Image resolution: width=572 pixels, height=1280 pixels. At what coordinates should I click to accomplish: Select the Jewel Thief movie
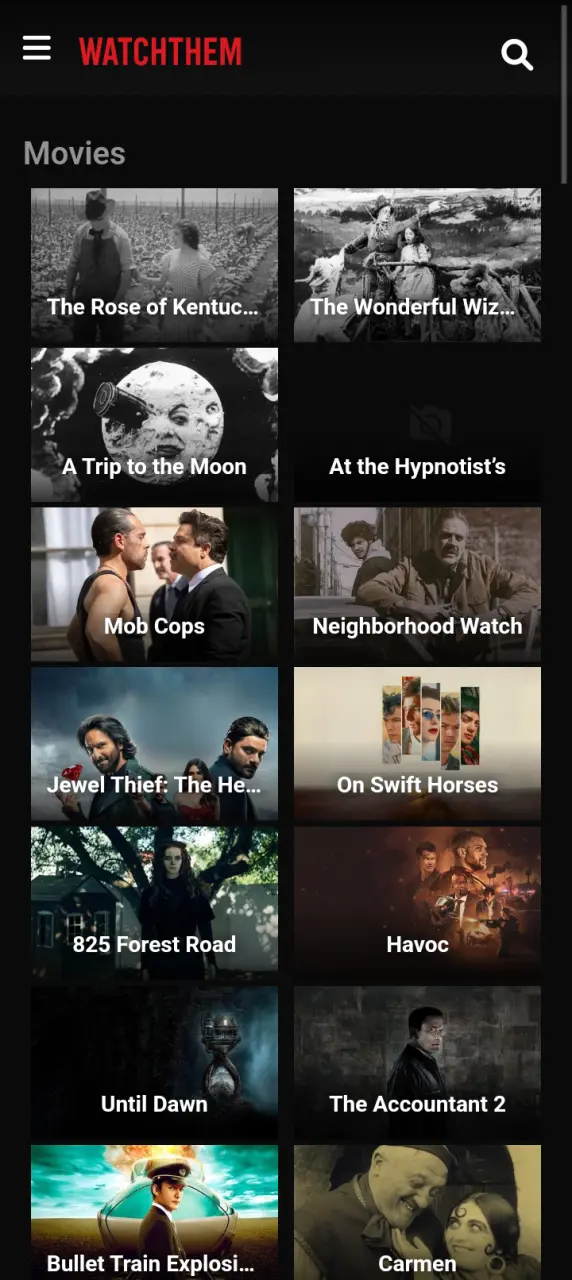pos(154,744)
